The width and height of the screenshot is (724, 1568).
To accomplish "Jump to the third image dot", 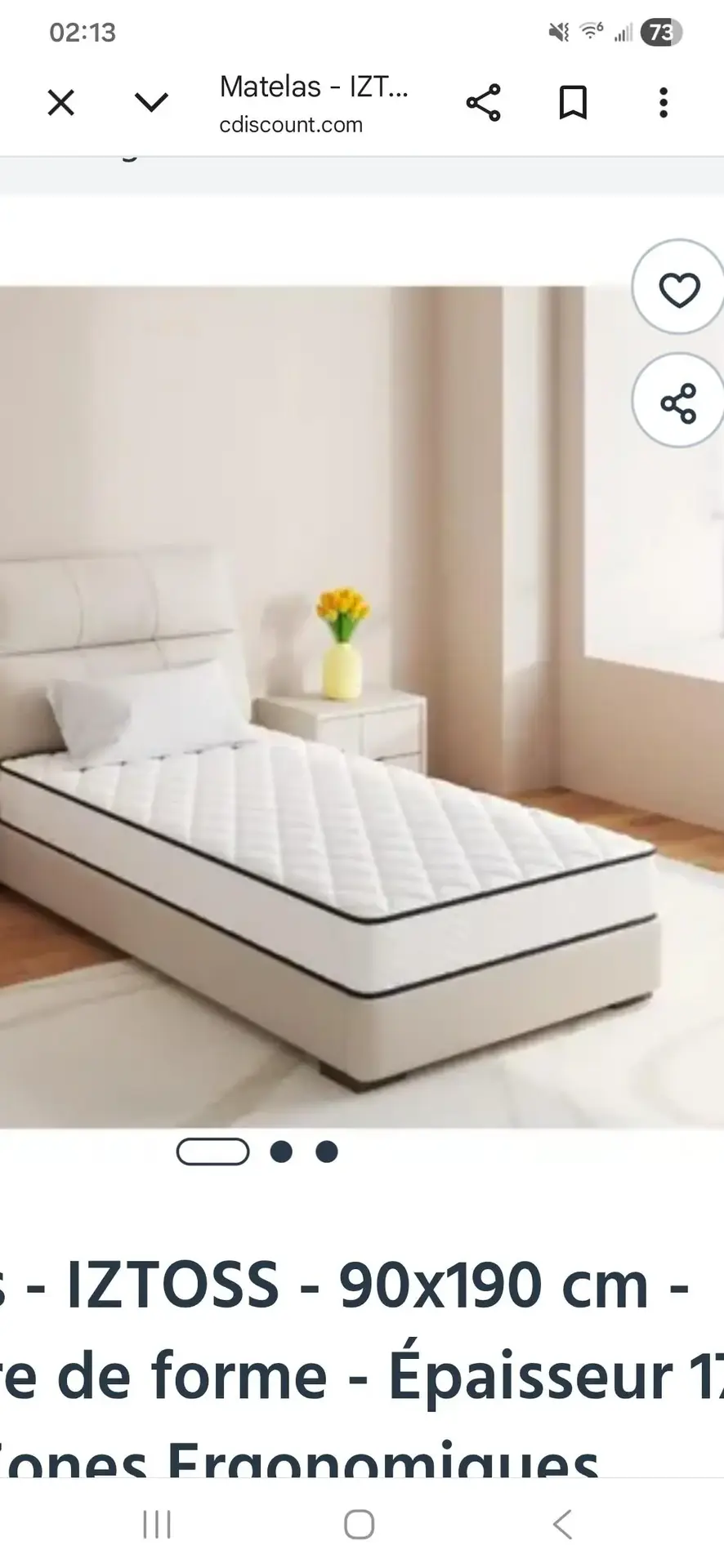I will tap(327, 1151).
